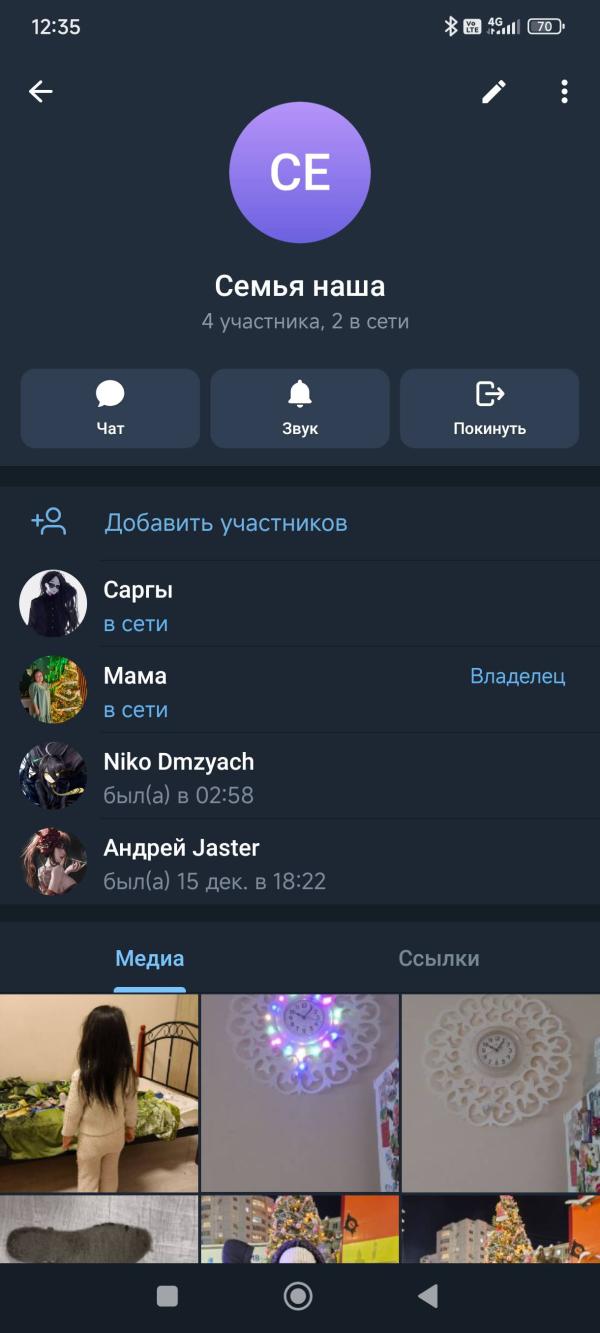Open the clock photo with colored lights
This screenshot has height=1333, width=600.
click(300, 1093)
